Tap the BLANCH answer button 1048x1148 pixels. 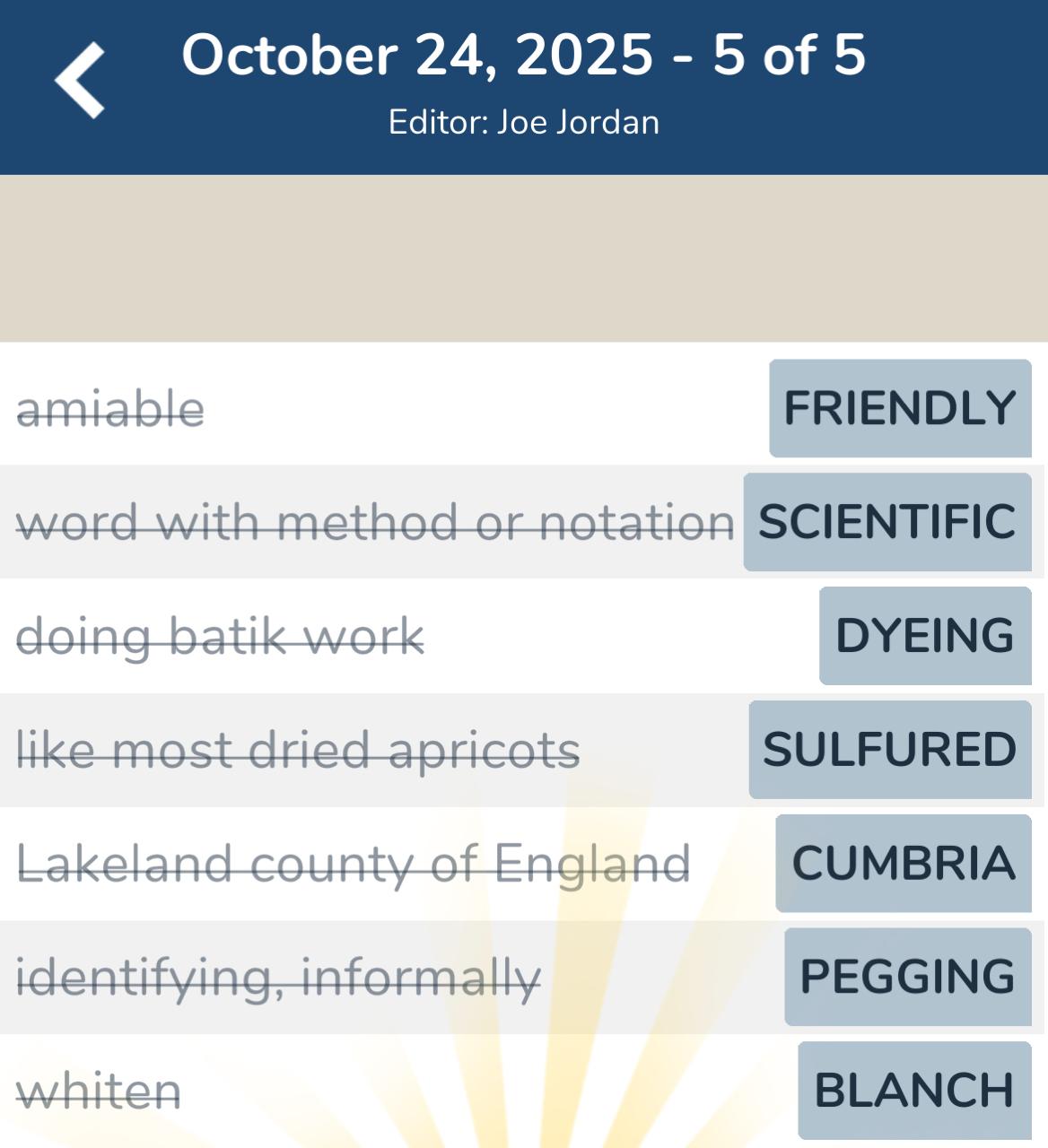(914, 1091)
